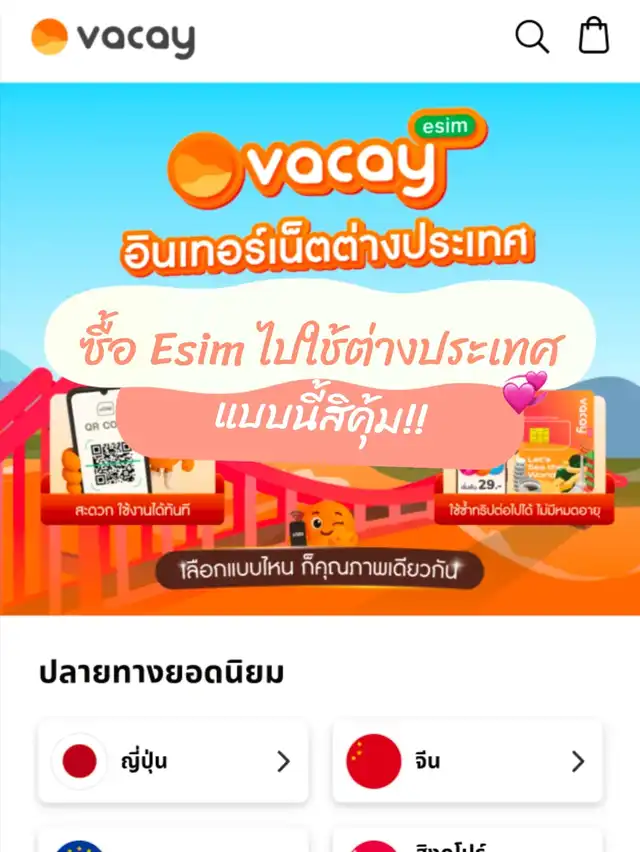Open the shopping bag
640x852 pixels.
593,35
